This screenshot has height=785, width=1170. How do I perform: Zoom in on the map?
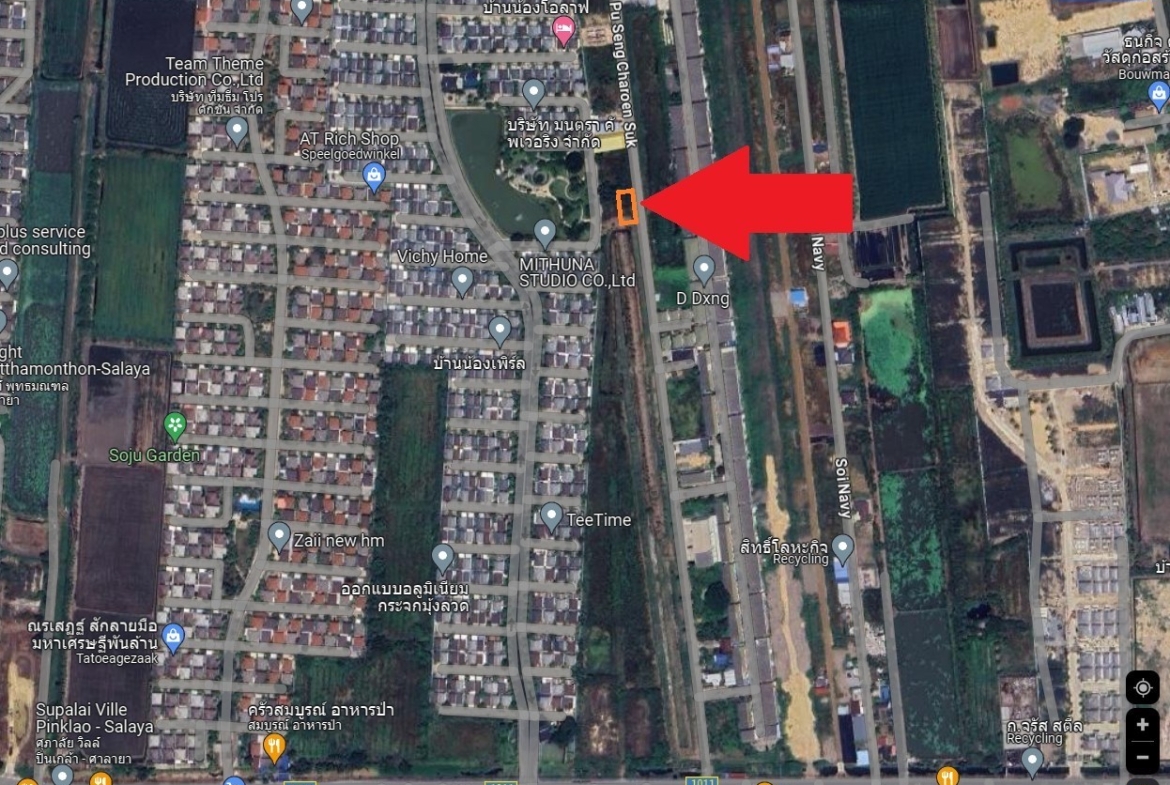(x=1142, y=723)
